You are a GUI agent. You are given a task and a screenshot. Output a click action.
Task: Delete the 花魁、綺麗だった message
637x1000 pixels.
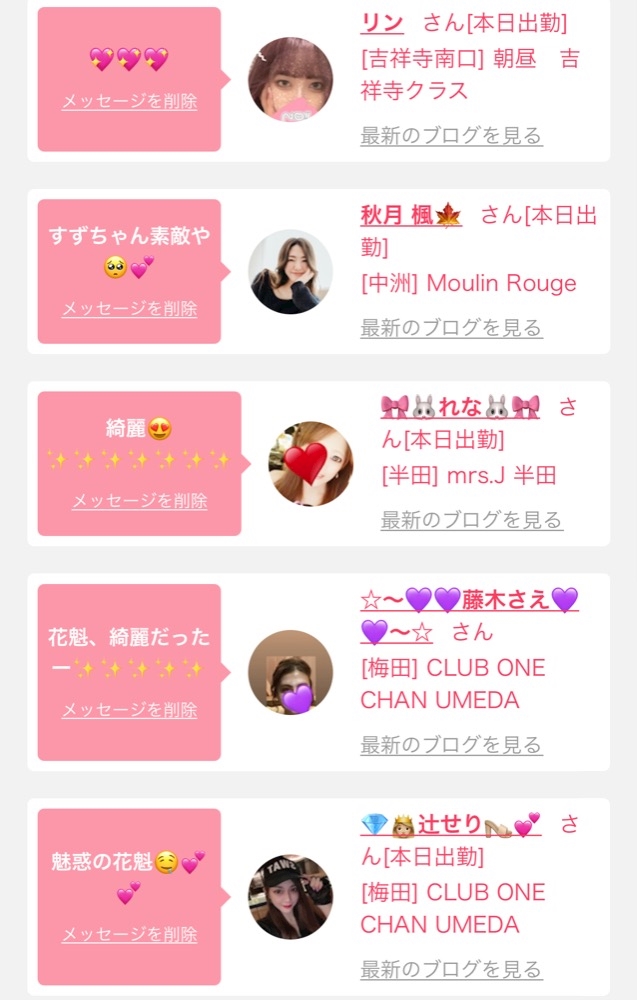tap(129, 710)
